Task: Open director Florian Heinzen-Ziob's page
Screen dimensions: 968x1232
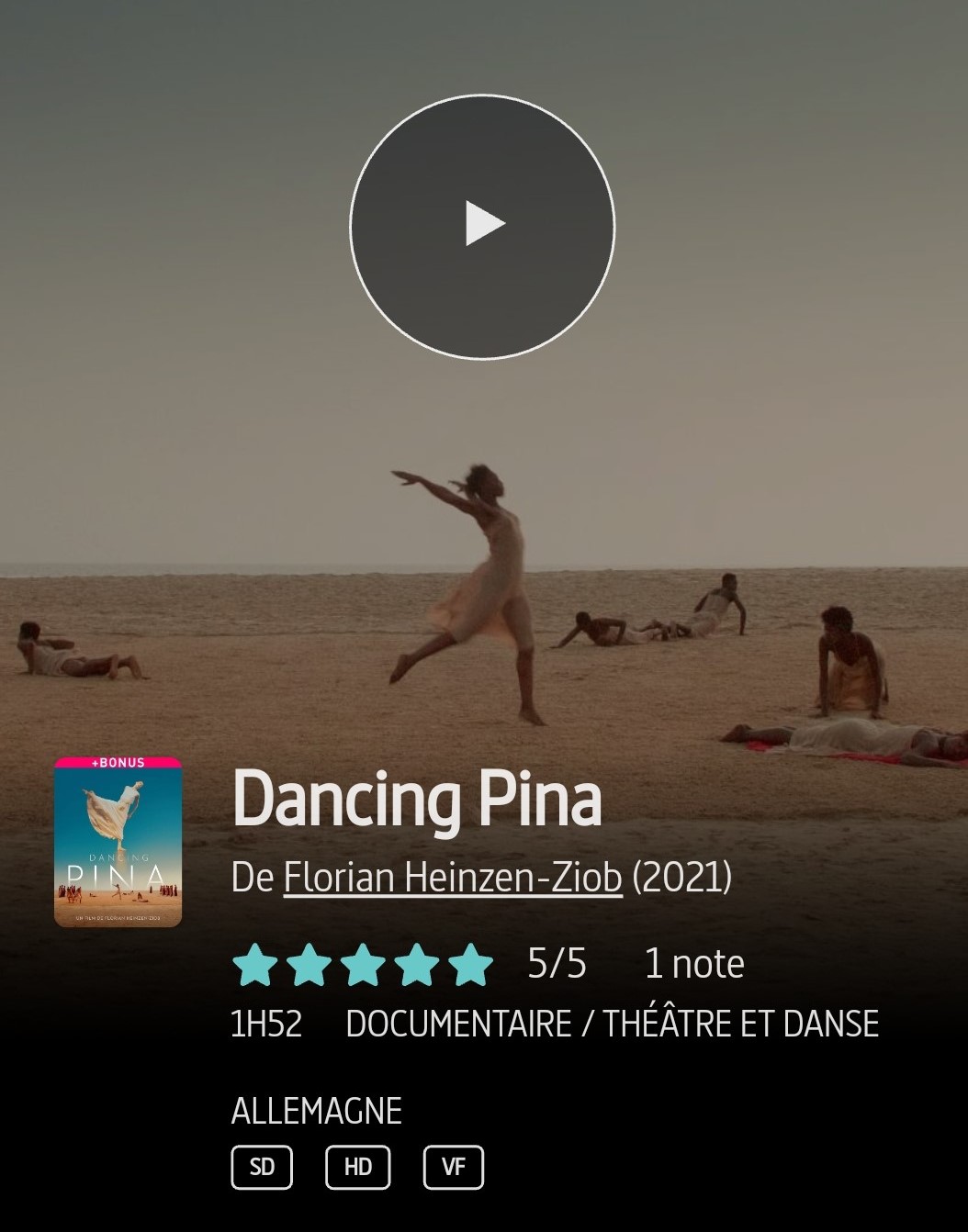Action: 453,878
